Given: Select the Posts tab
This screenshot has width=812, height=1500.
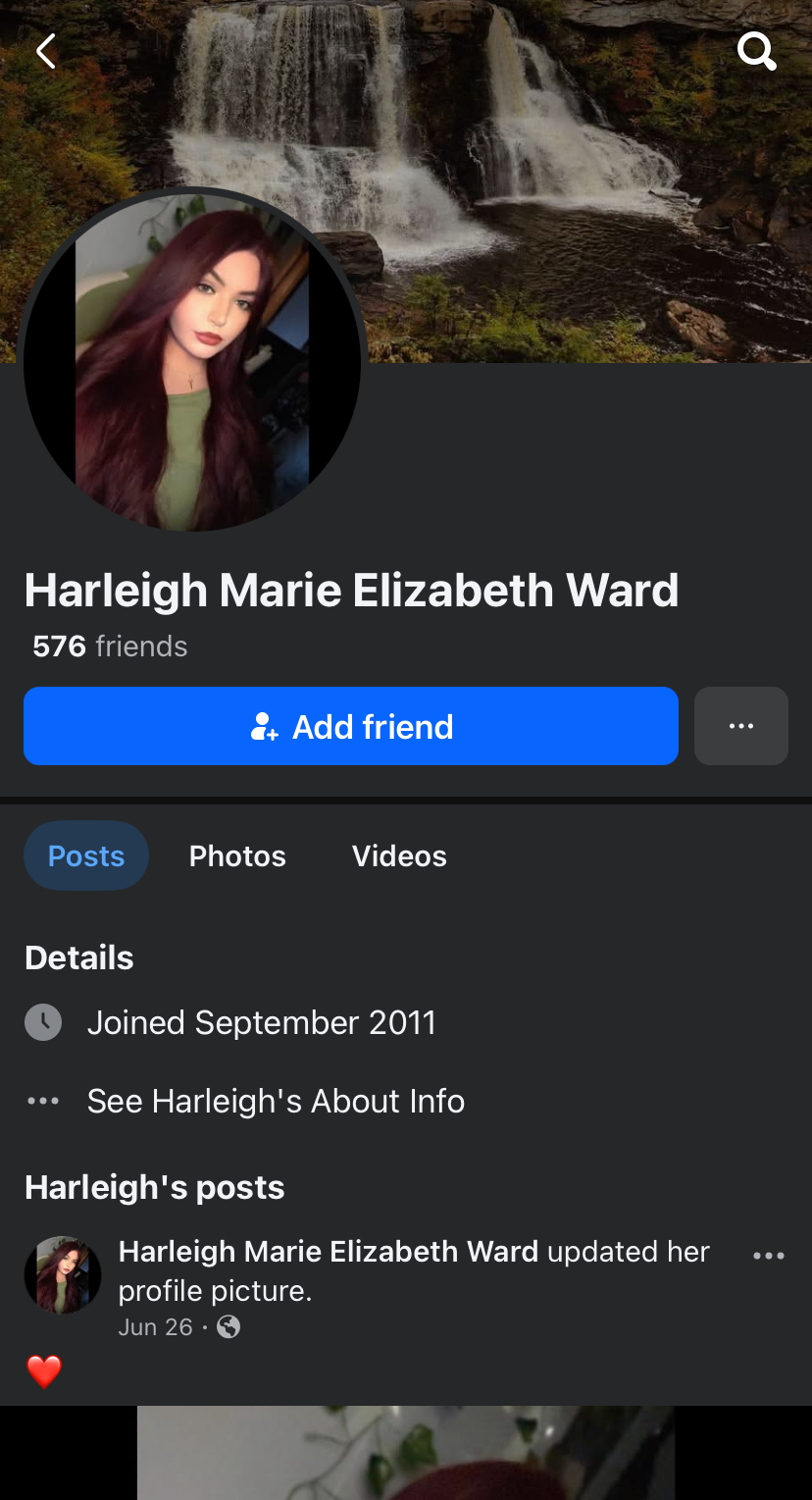Looking at the screenshot, I should (86, 855).
